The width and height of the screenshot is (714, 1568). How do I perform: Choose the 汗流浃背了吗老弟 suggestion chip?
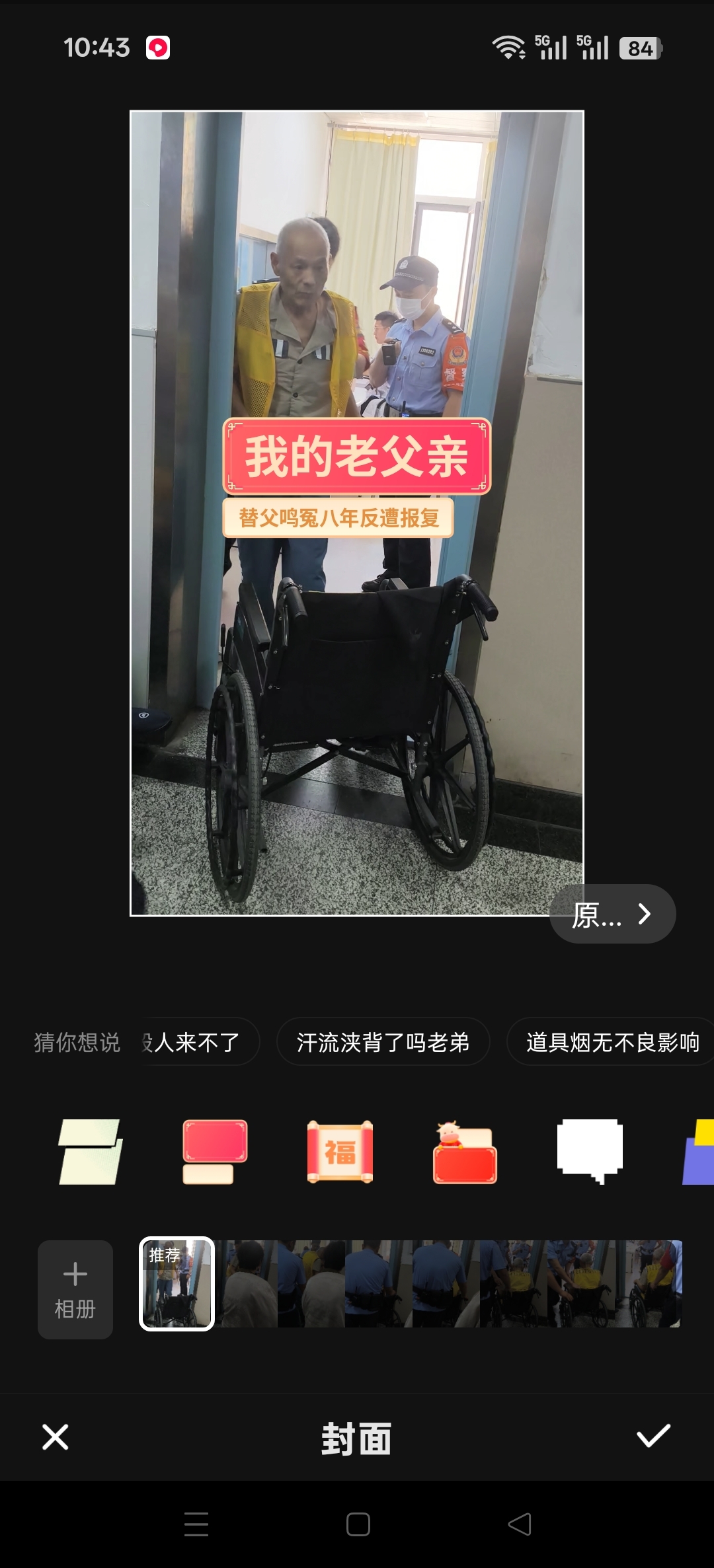383,1042
